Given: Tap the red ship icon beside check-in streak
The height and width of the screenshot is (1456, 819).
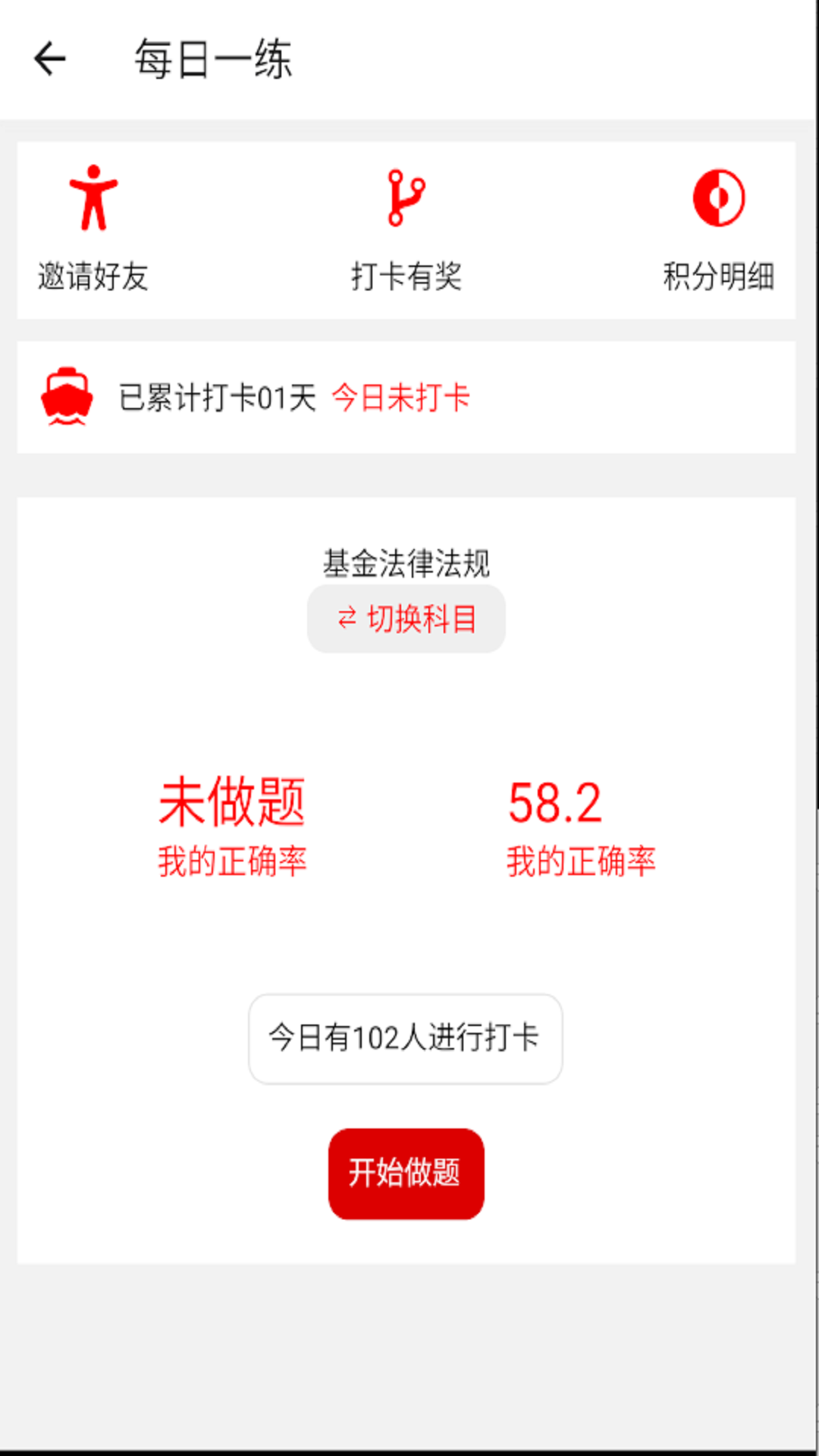Looking at the screenshot, I should coord(67,395).
